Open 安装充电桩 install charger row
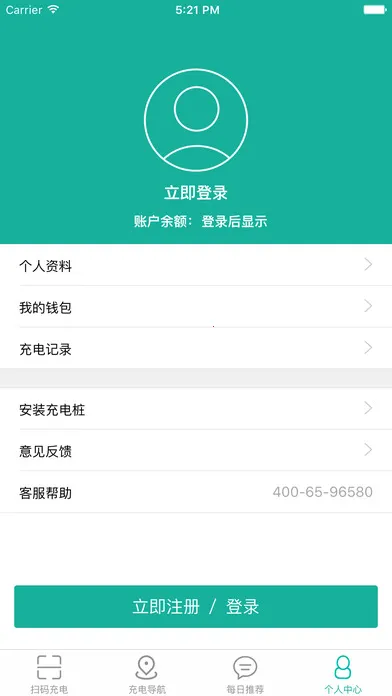 [x=196, y=408]
